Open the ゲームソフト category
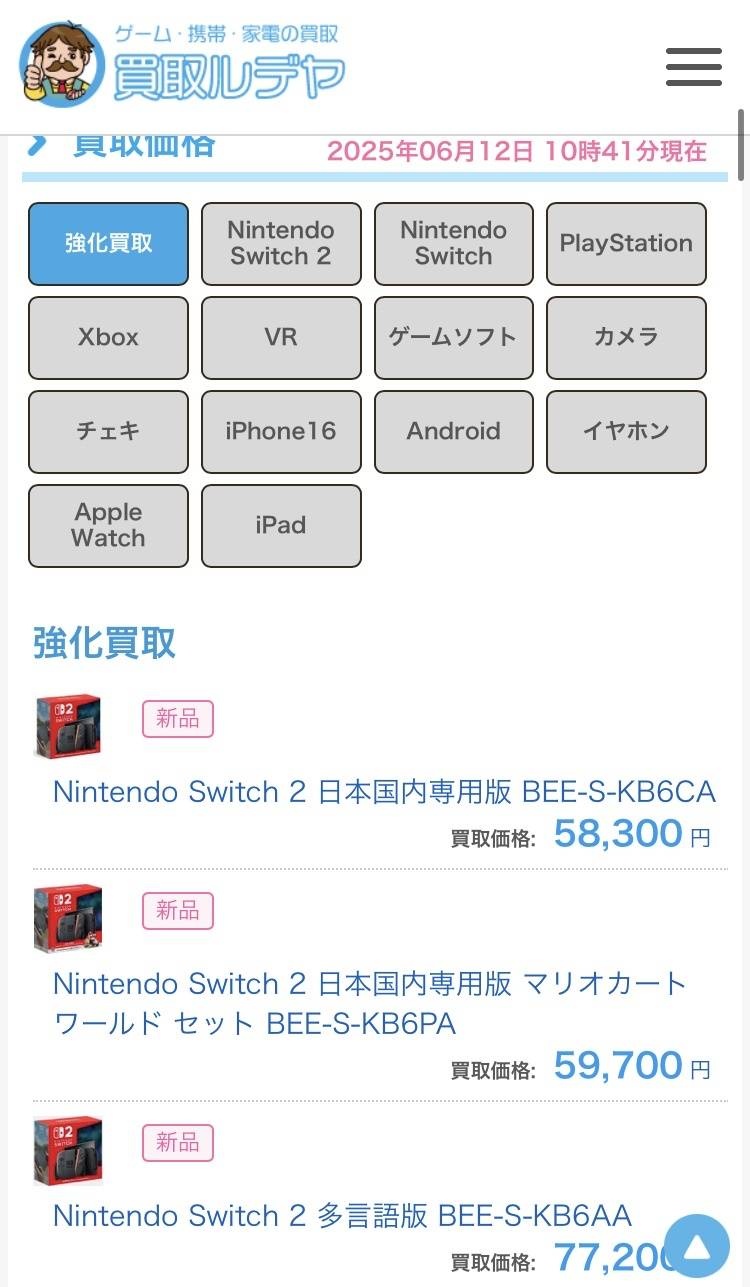Image resolution: width=750 pixels, height=1287 pixels. pyautogui.click(x=454, y=338)
